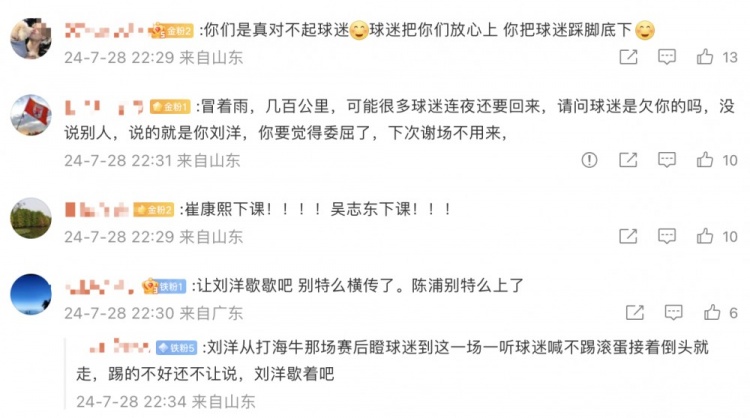Reply to the comment about 对不起球迷
Viewport: 750px width, 418px height.
tap(666, 57)
